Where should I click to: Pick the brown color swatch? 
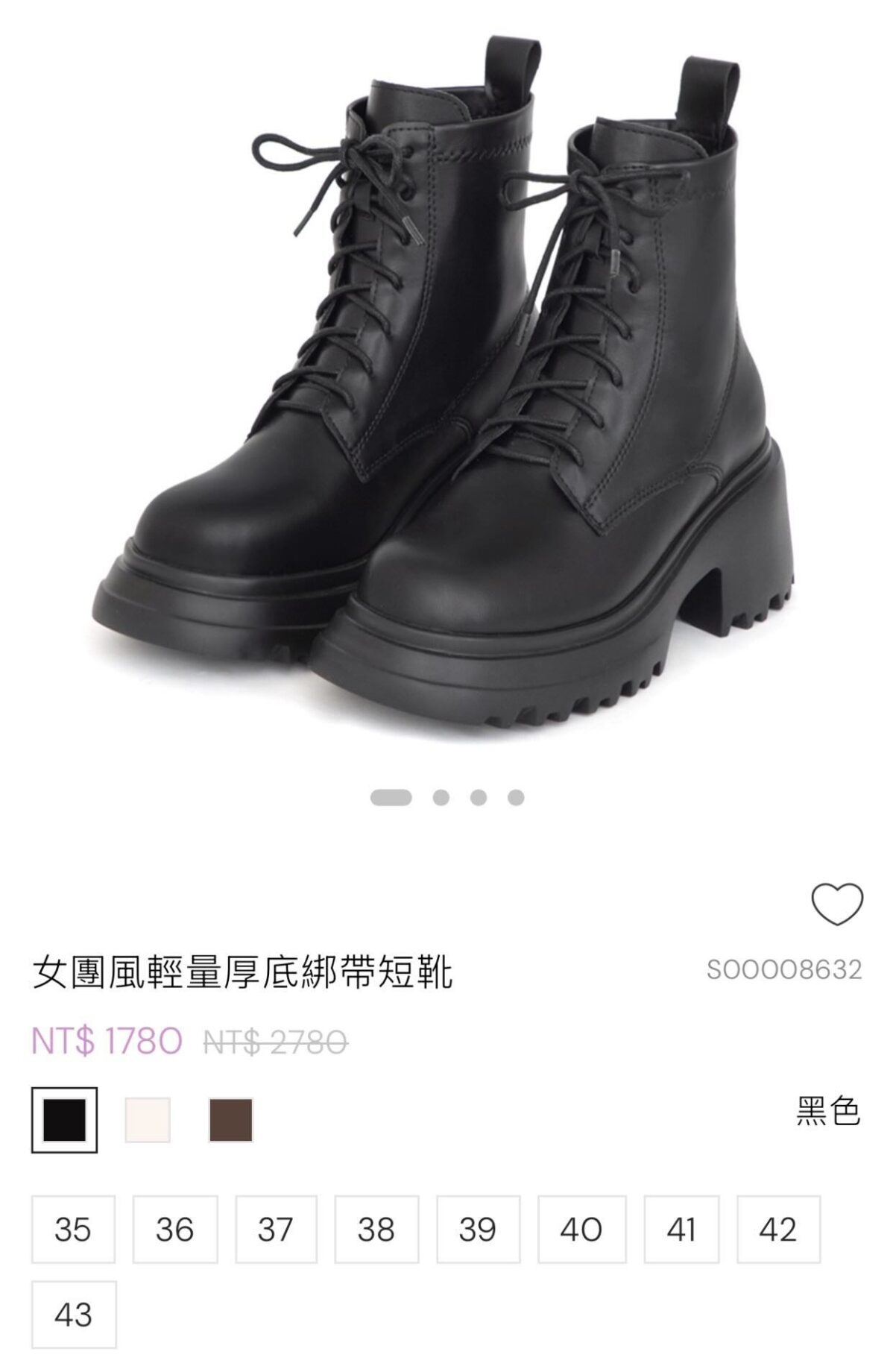(x=230, y=1120)
